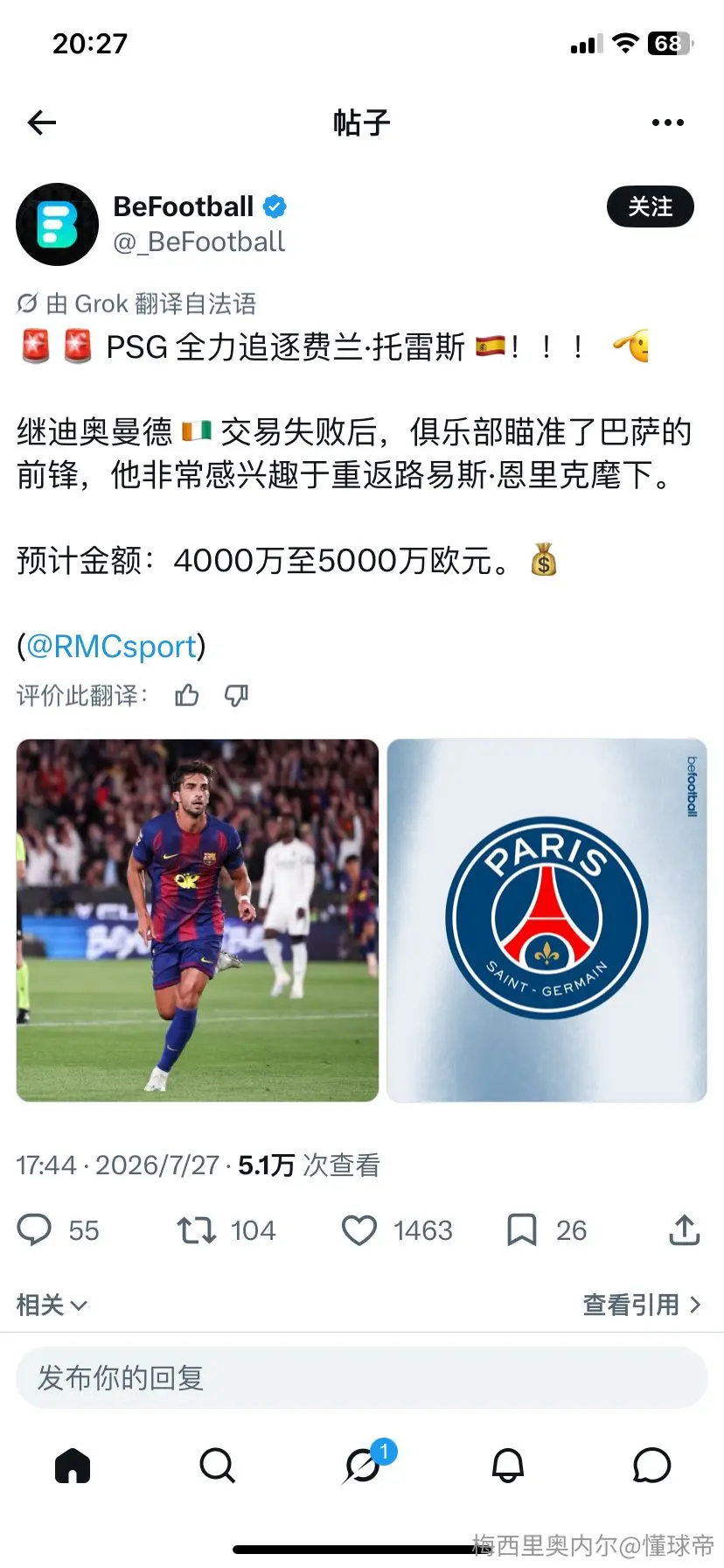Switch to the Search tab
The image size is (724, 1568).
tap(217, 1466)
